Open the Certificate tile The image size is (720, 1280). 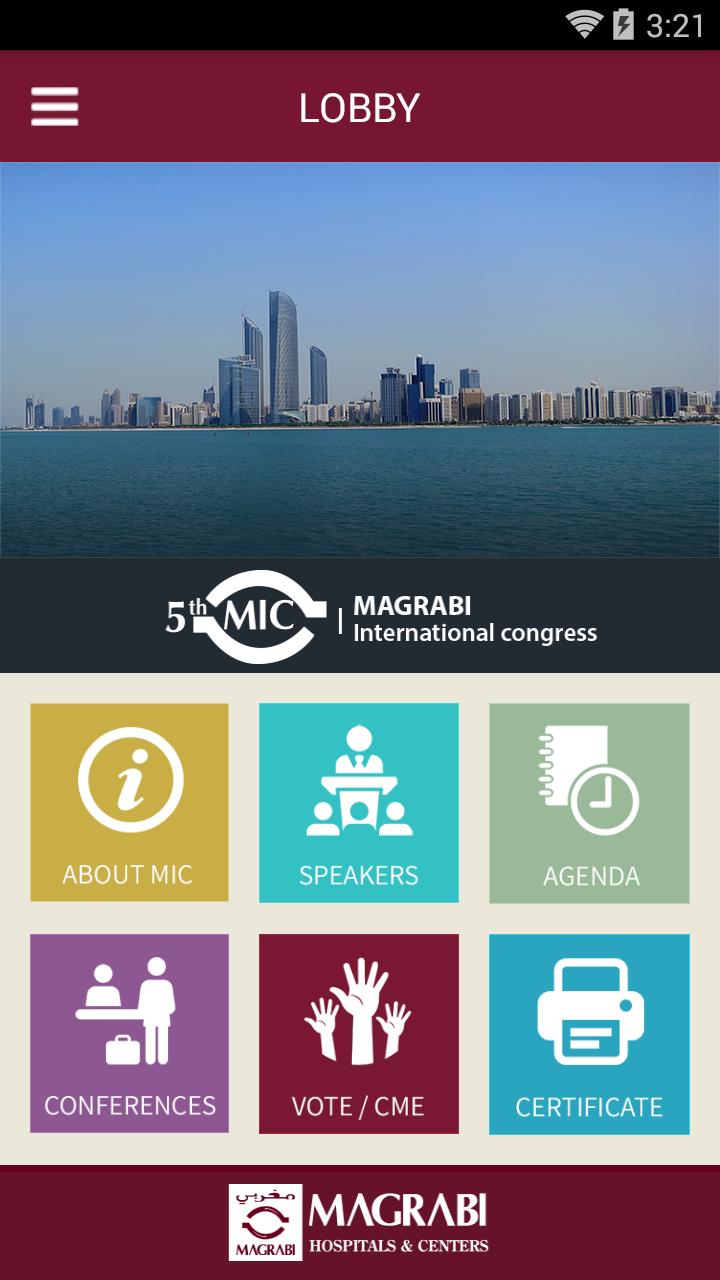pyautogui.click(x=589, y=1033)
